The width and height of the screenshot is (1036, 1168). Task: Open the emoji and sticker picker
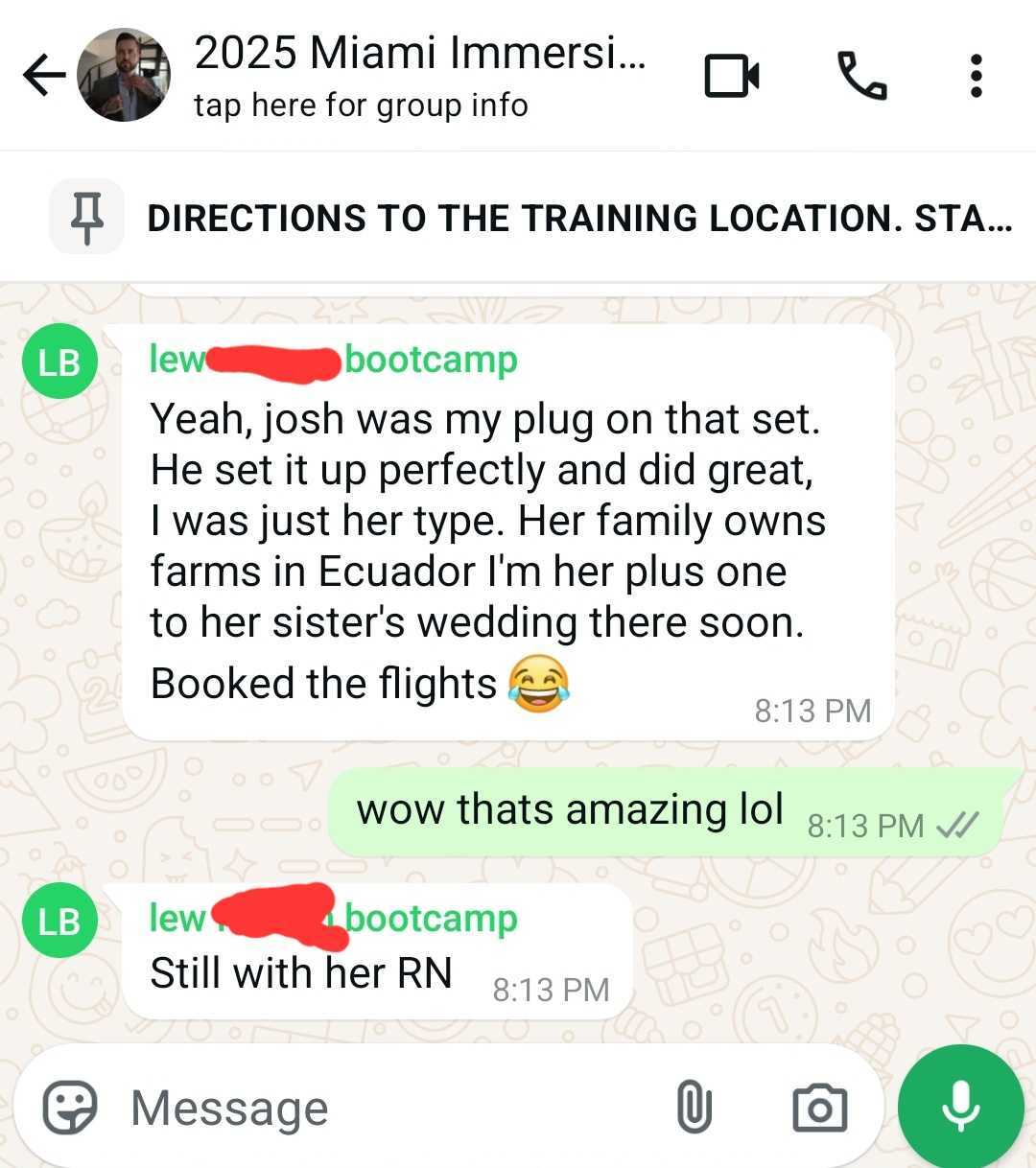point(70,1108)
